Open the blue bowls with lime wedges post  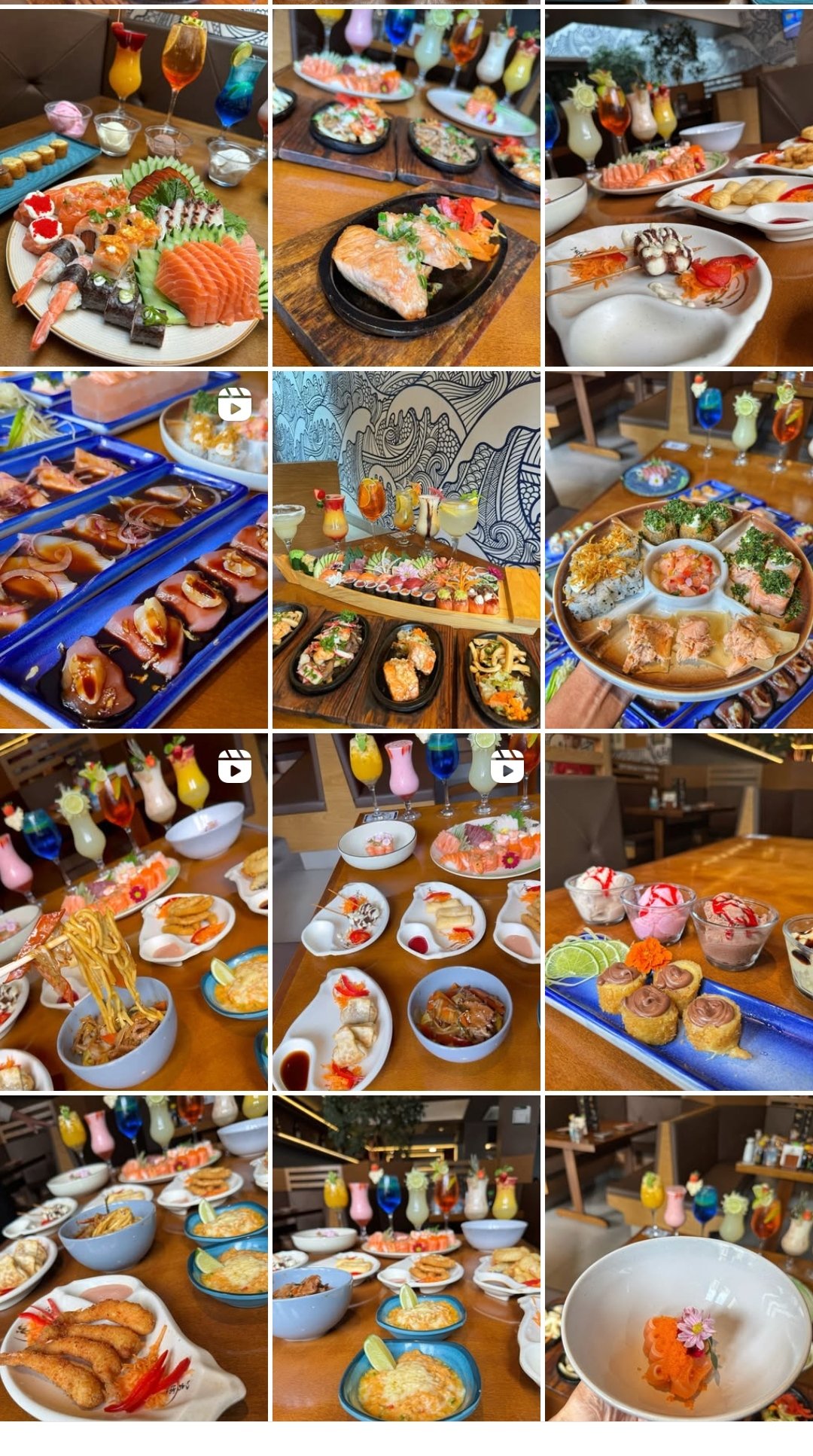pos(406,1258)
